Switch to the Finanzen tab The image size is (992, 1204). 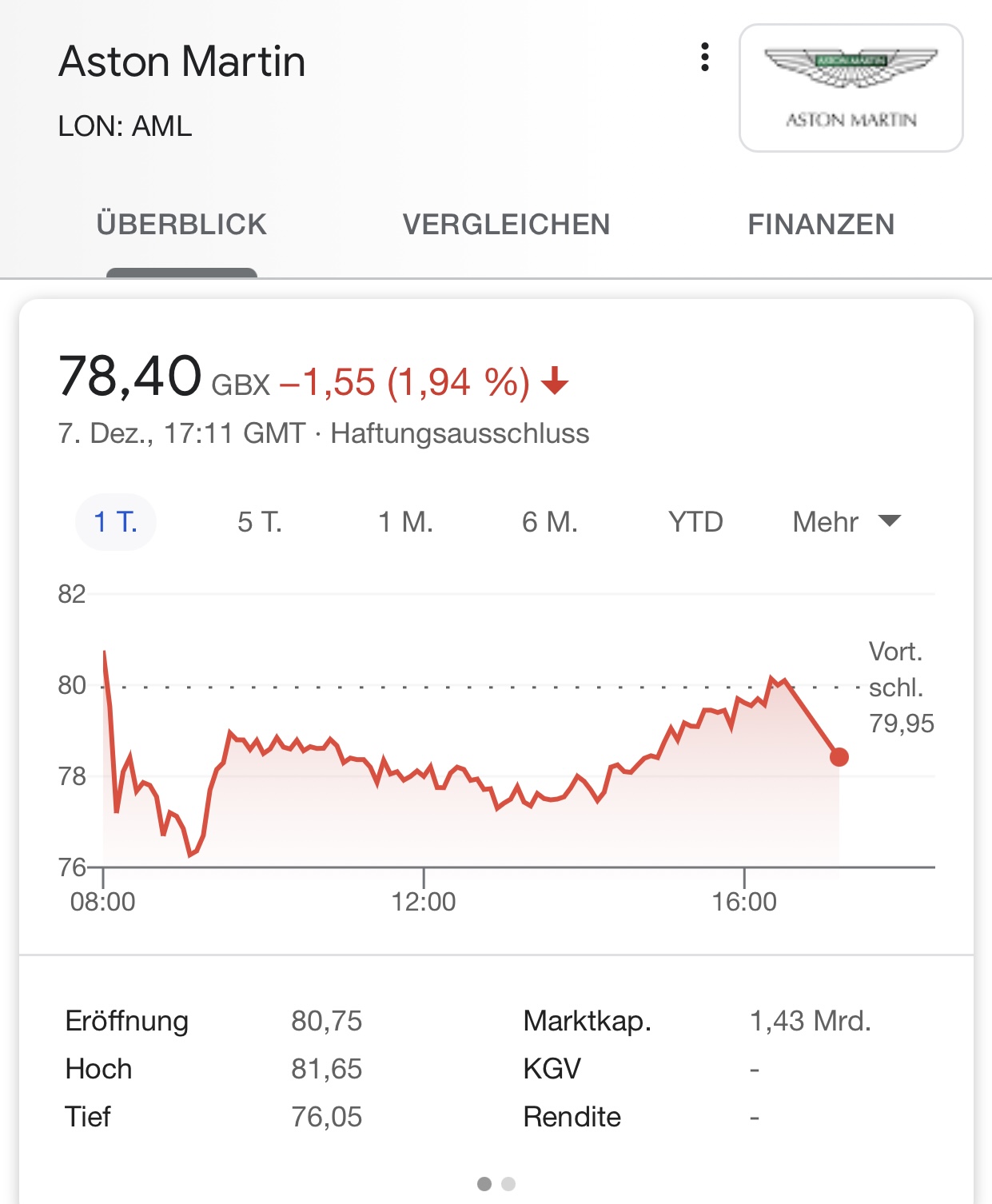click(x=821, y=225)
